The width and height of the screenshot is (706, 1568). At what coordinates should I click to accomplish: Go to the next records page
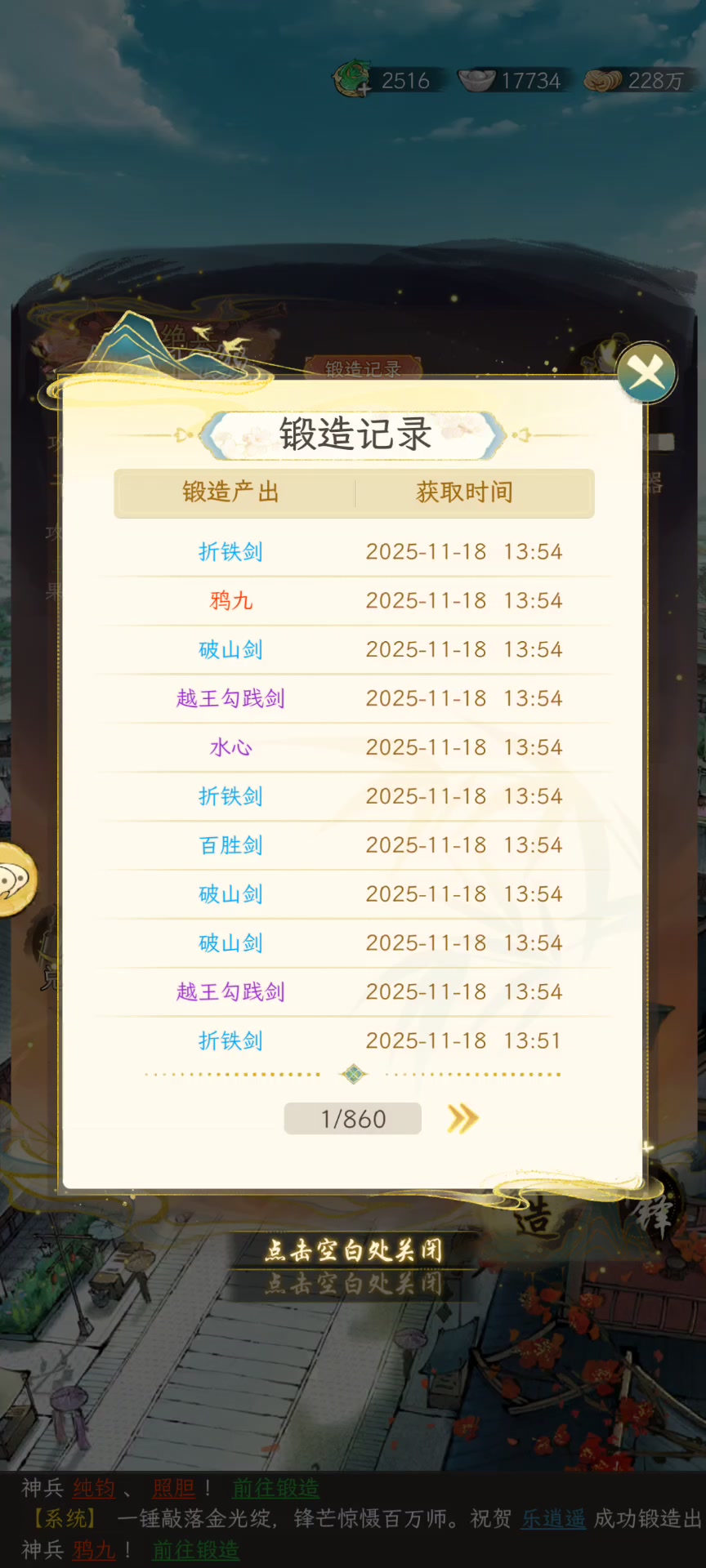pos(462,1118)
